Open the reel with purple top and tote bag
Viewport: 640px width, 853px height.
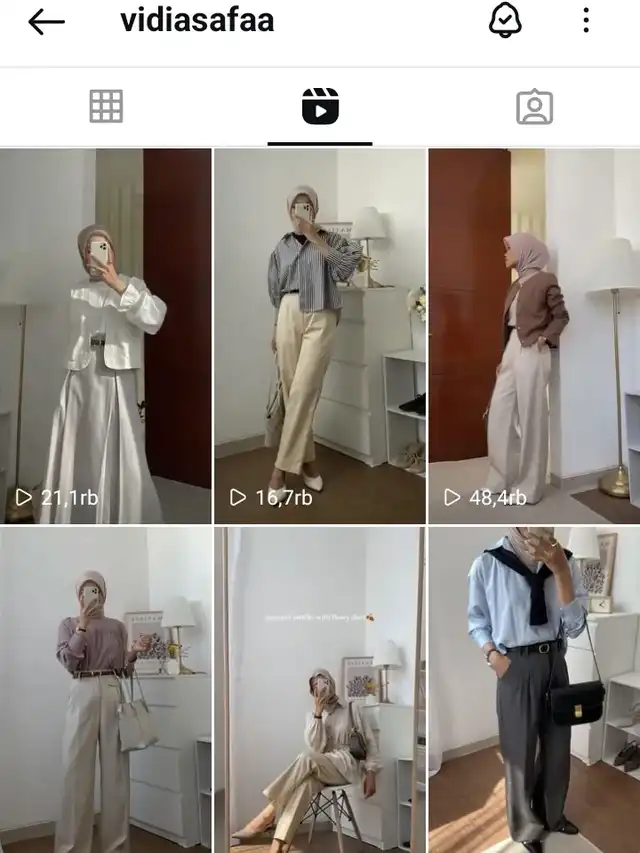pyautogui.click(x=105, y=690)
